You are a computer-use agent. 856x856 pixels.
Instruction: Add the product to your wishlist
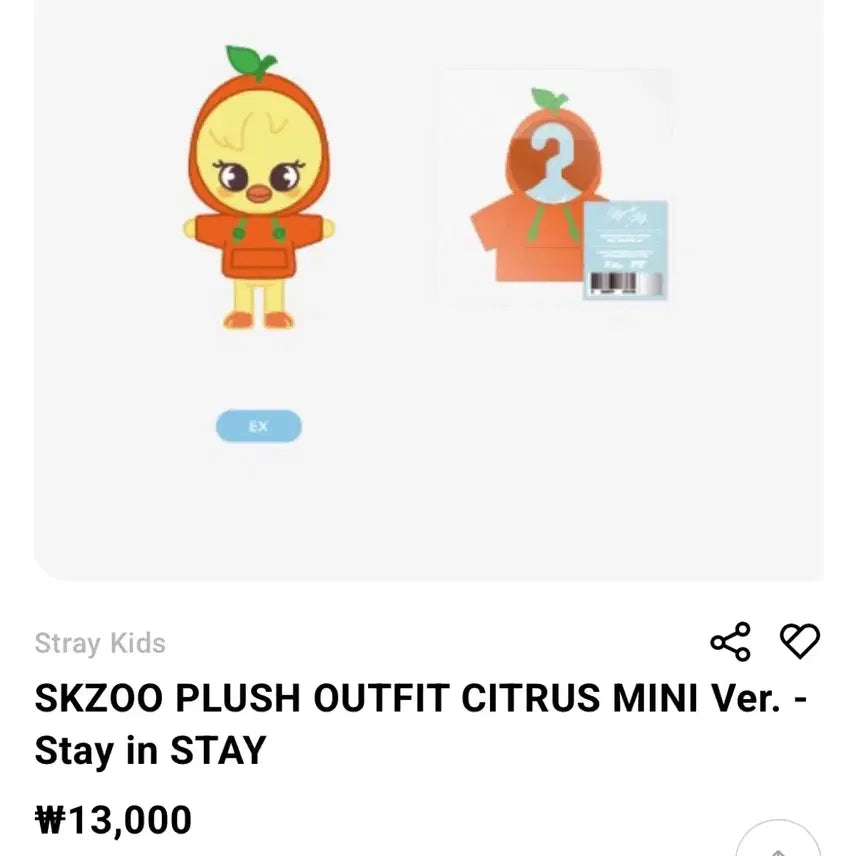pos(799,641)
